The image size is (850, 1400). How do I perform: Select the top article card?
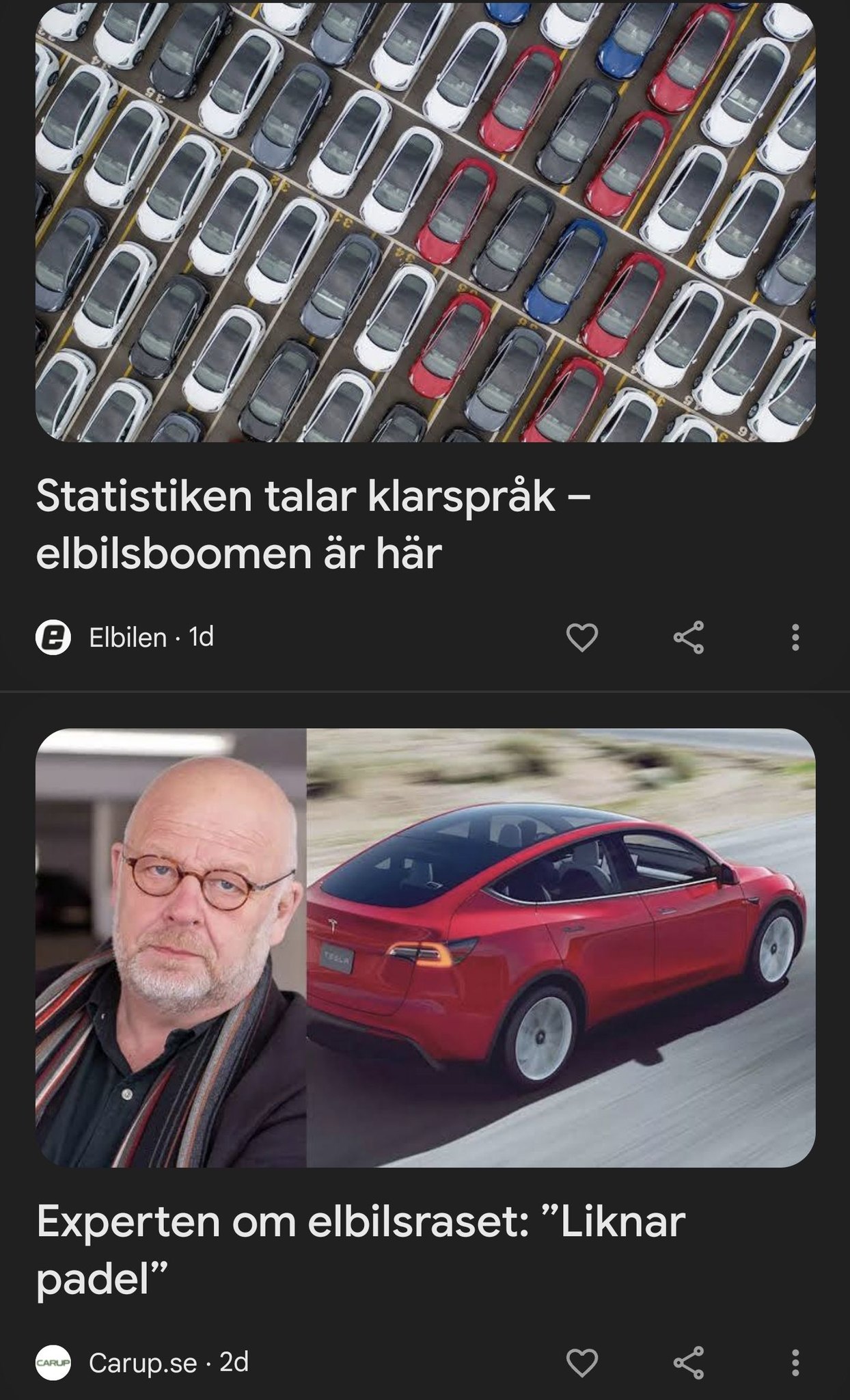tap(424, 342)
